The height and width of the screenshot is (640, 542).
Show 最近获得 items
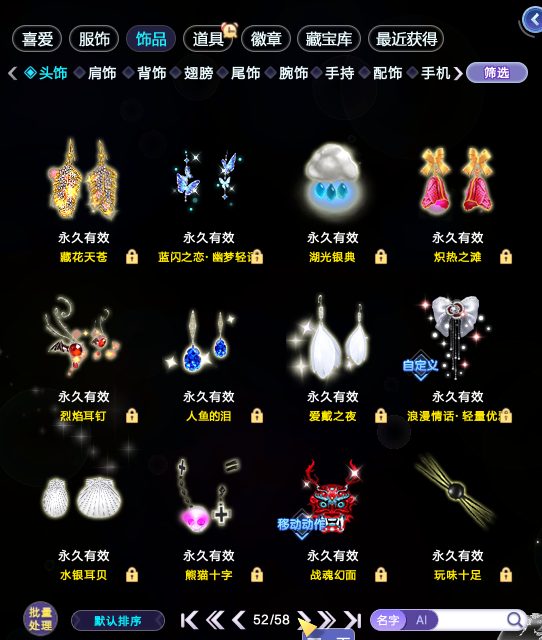[x=406, y=39]
